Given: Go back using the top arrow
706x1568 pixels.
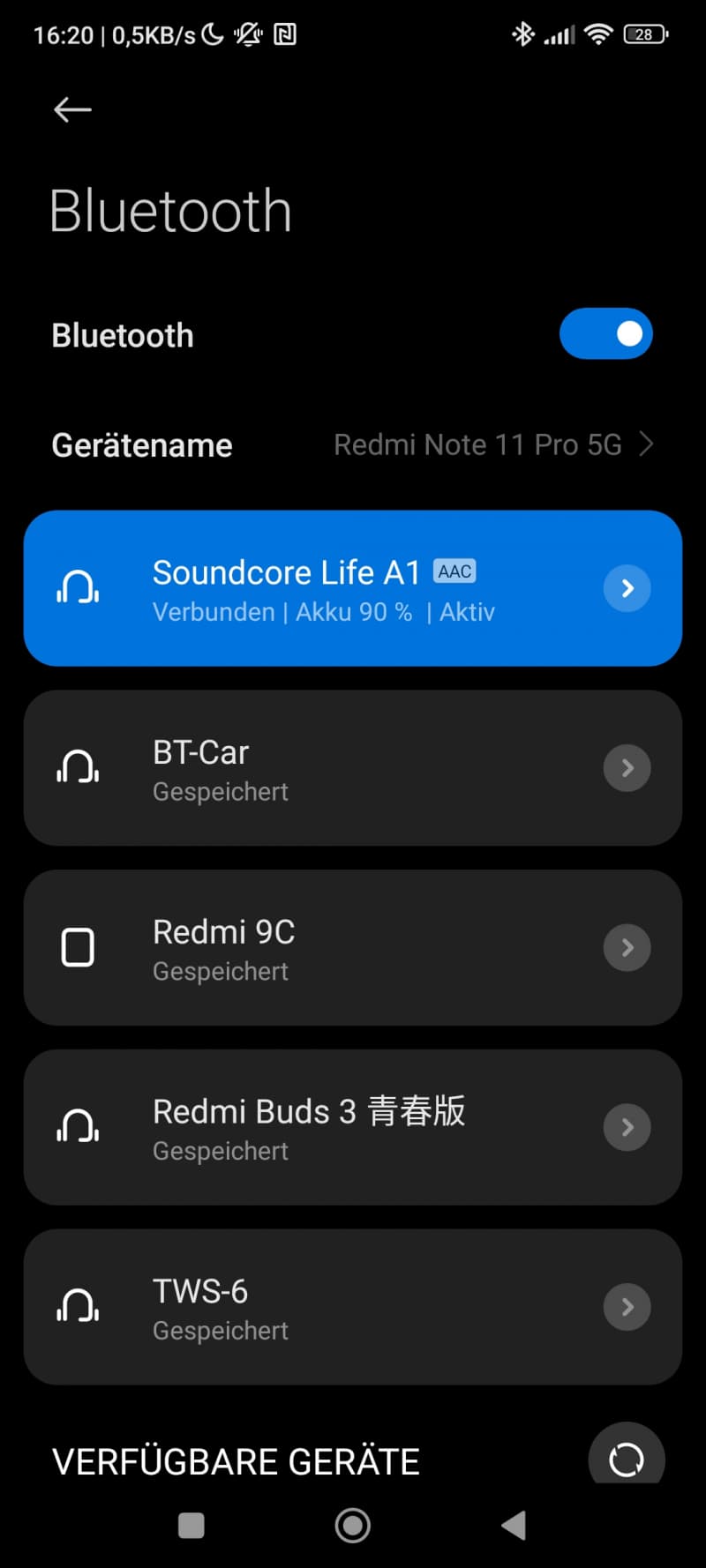Looking at the screenshot, I should point(72,109).
